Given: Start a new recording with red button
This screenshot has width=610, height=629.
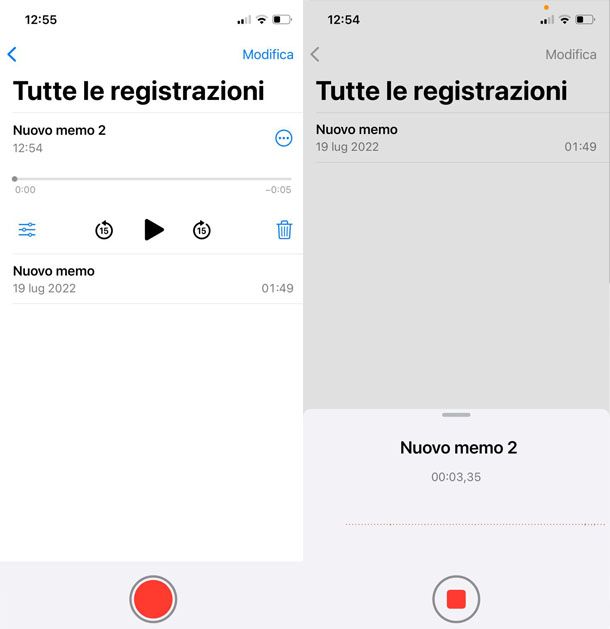Looking at the screenshot, I should pyautogui.click(x=153, y=599).
